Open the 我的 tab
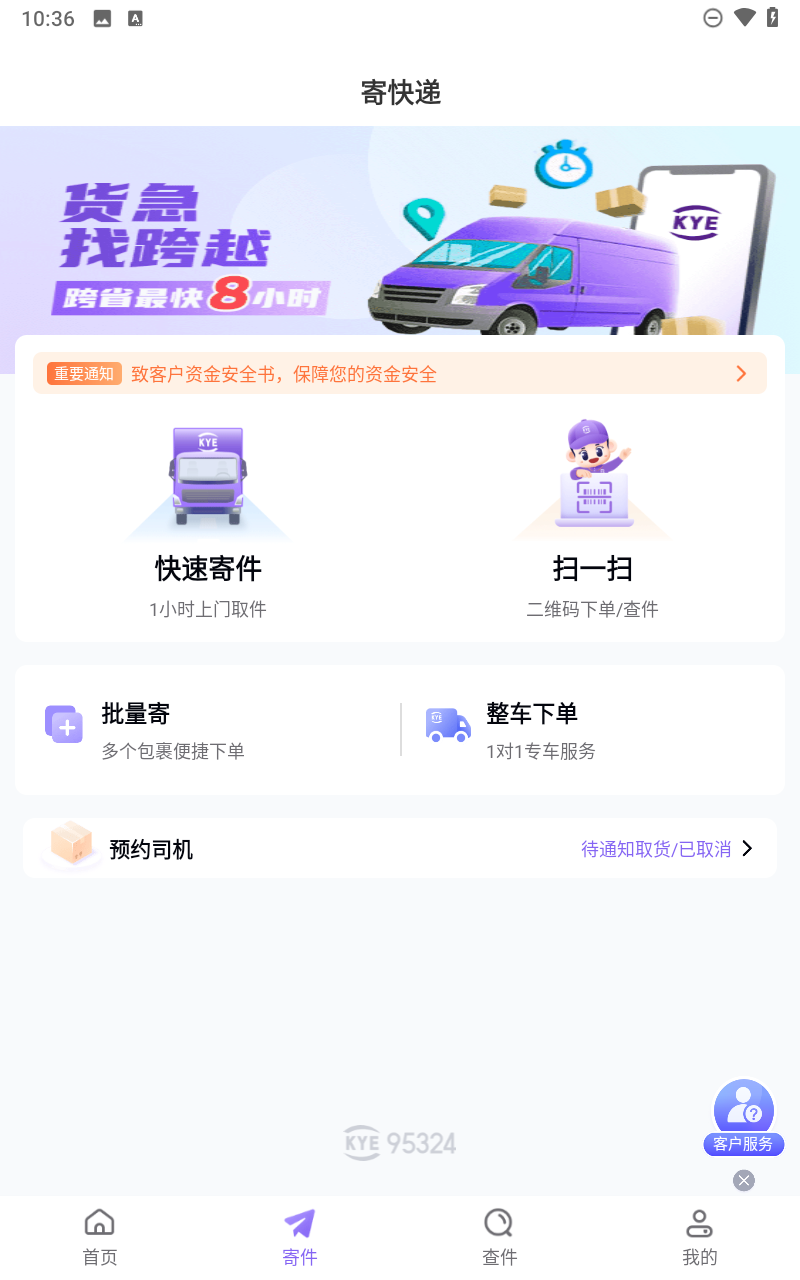800x1280 pixels. 699,1237
